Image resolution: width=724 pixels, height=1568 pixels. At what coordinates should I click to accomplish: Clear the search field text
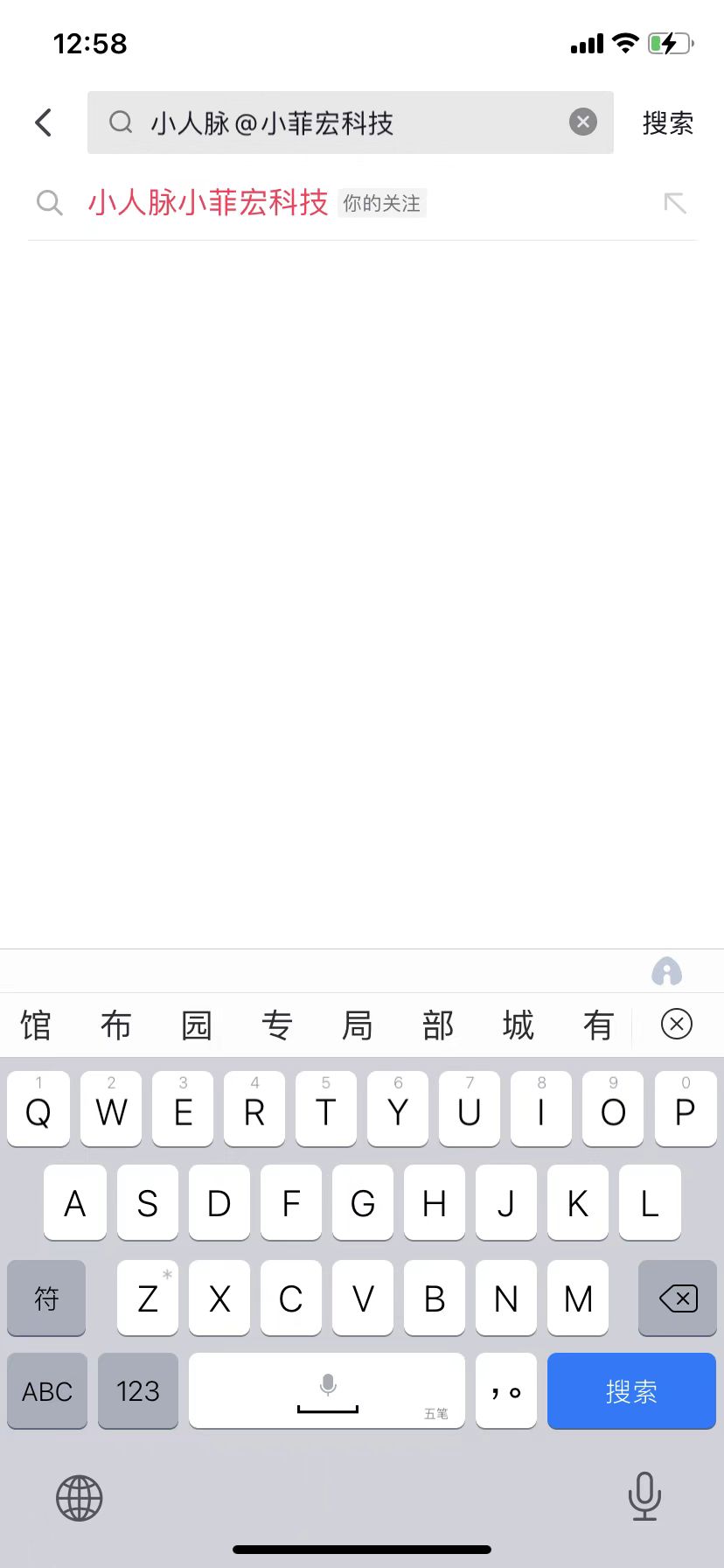point(583,122)
